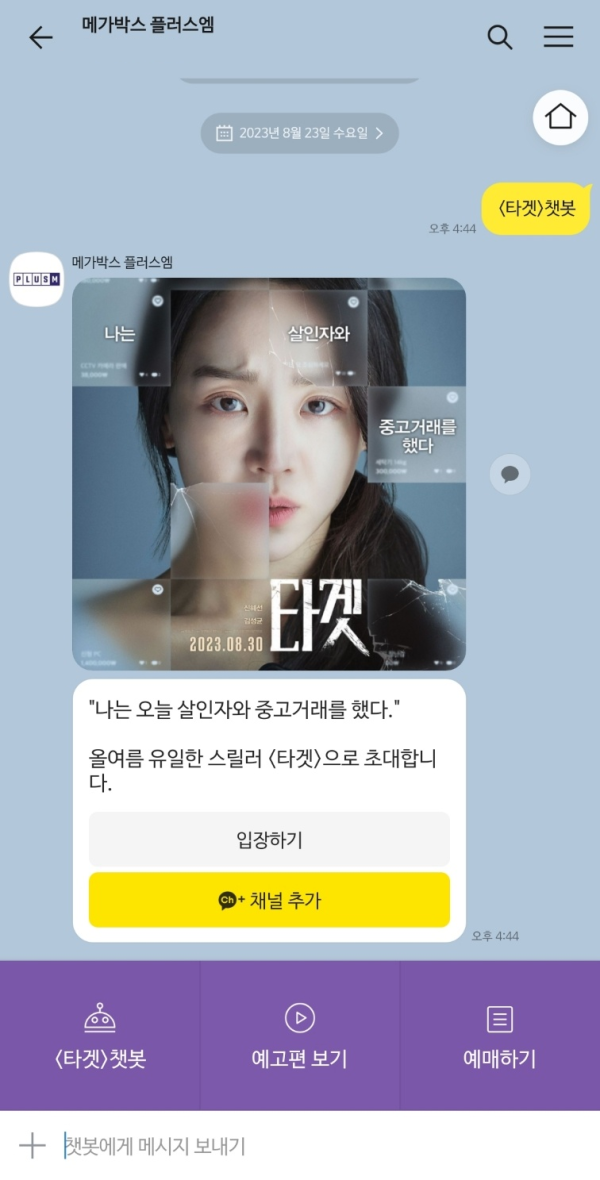Open the hamburger menu

(x=558, y=38)
